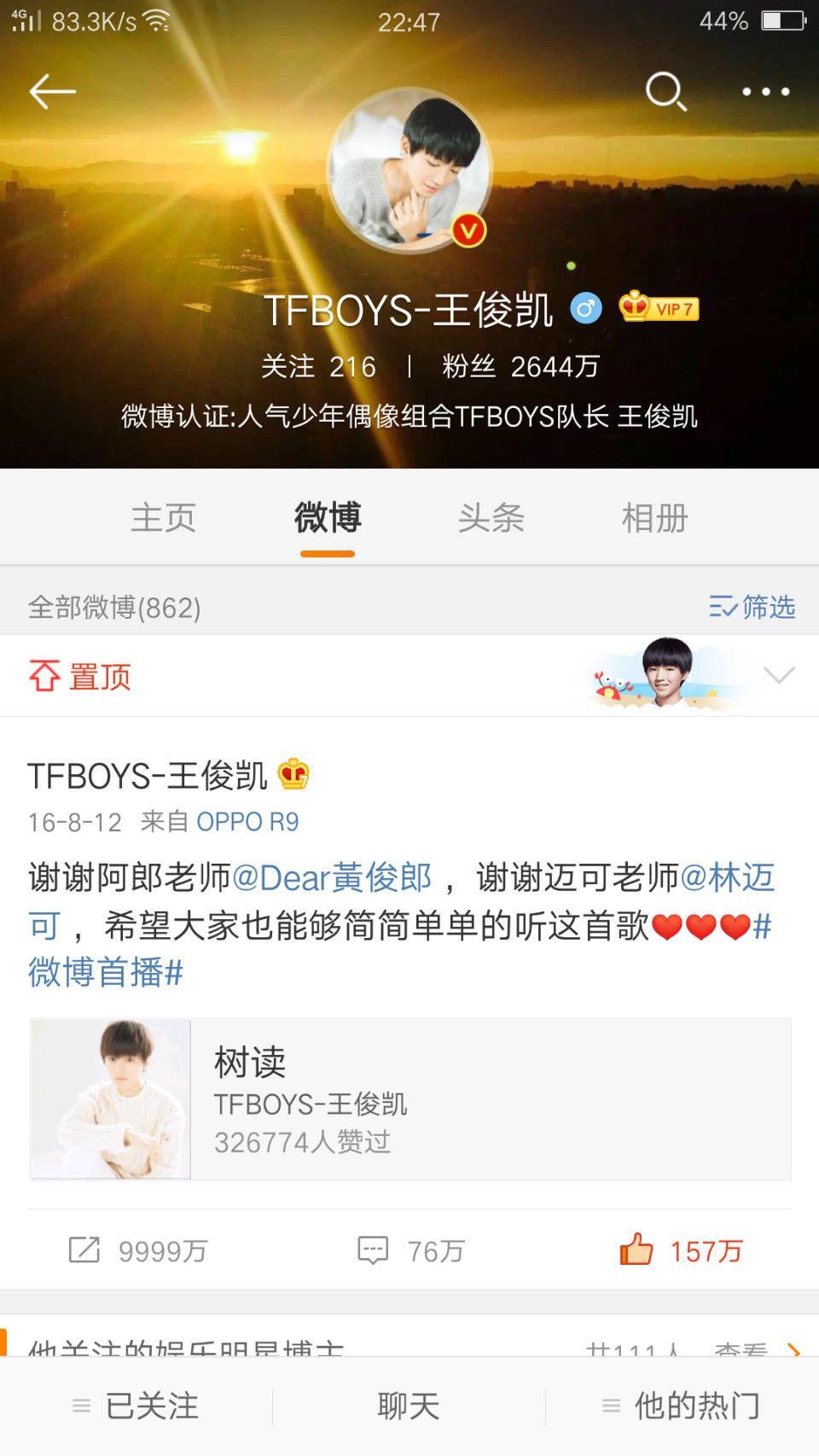819x1456 pixels.
Task: Repost the pinned post (9999万)
Action: (x=137, y=1251)
